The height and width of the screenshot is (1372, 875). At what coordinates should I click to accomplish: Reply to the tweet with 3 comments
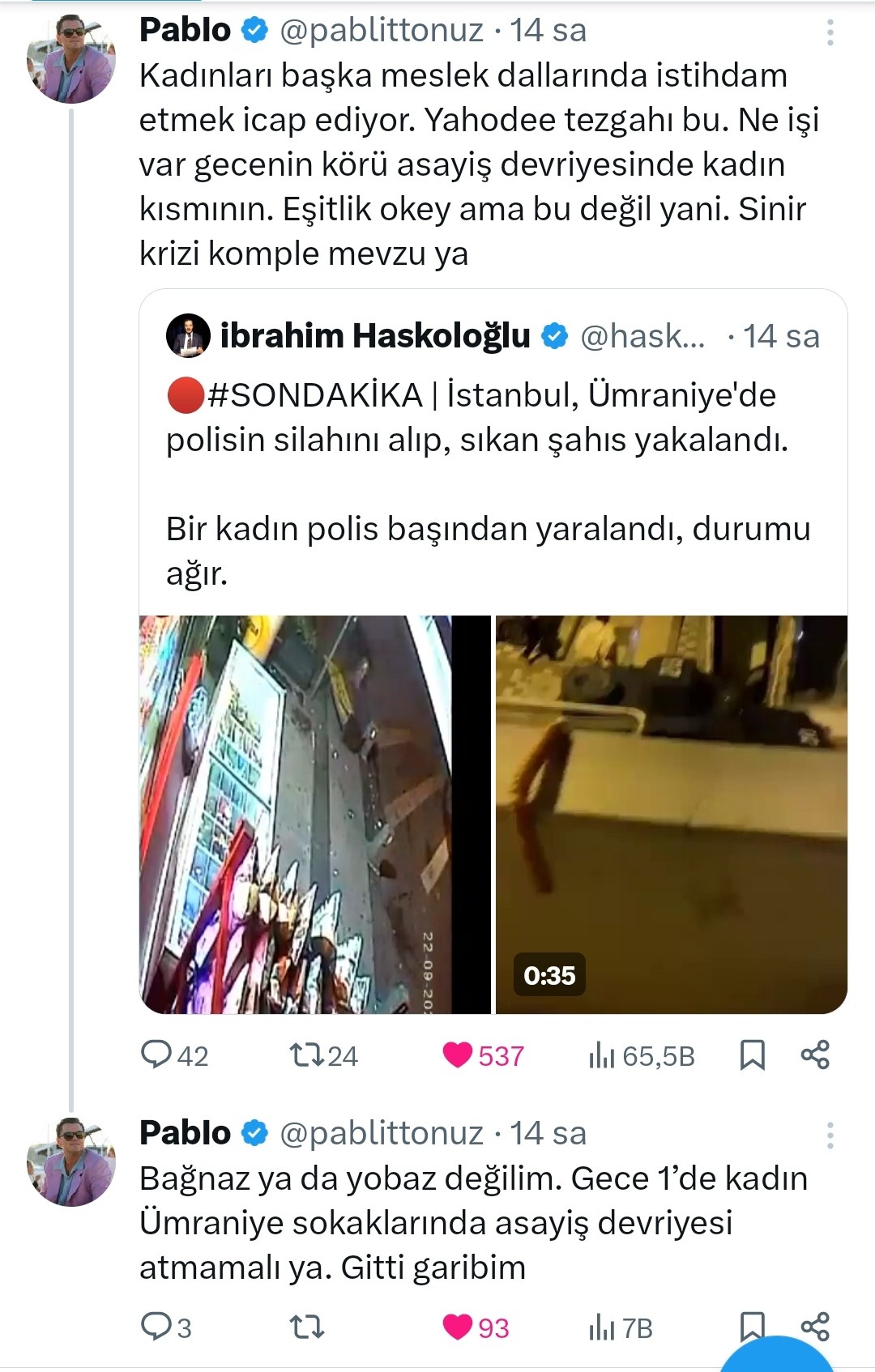pyautogui.click(x=155, y=1327)
